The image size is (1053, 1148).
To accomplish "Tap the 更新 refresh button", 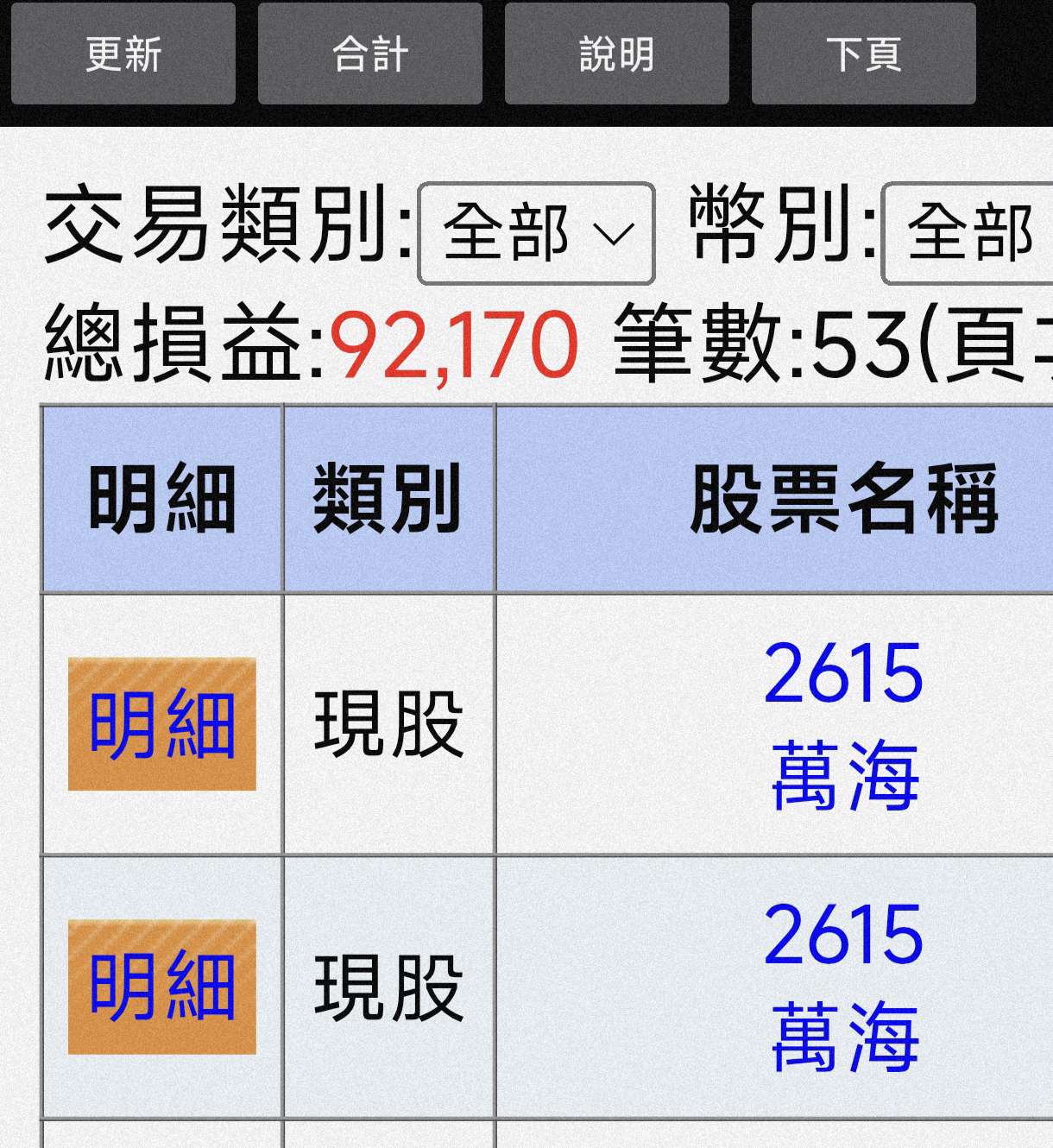I will click(x=123, y=54).
